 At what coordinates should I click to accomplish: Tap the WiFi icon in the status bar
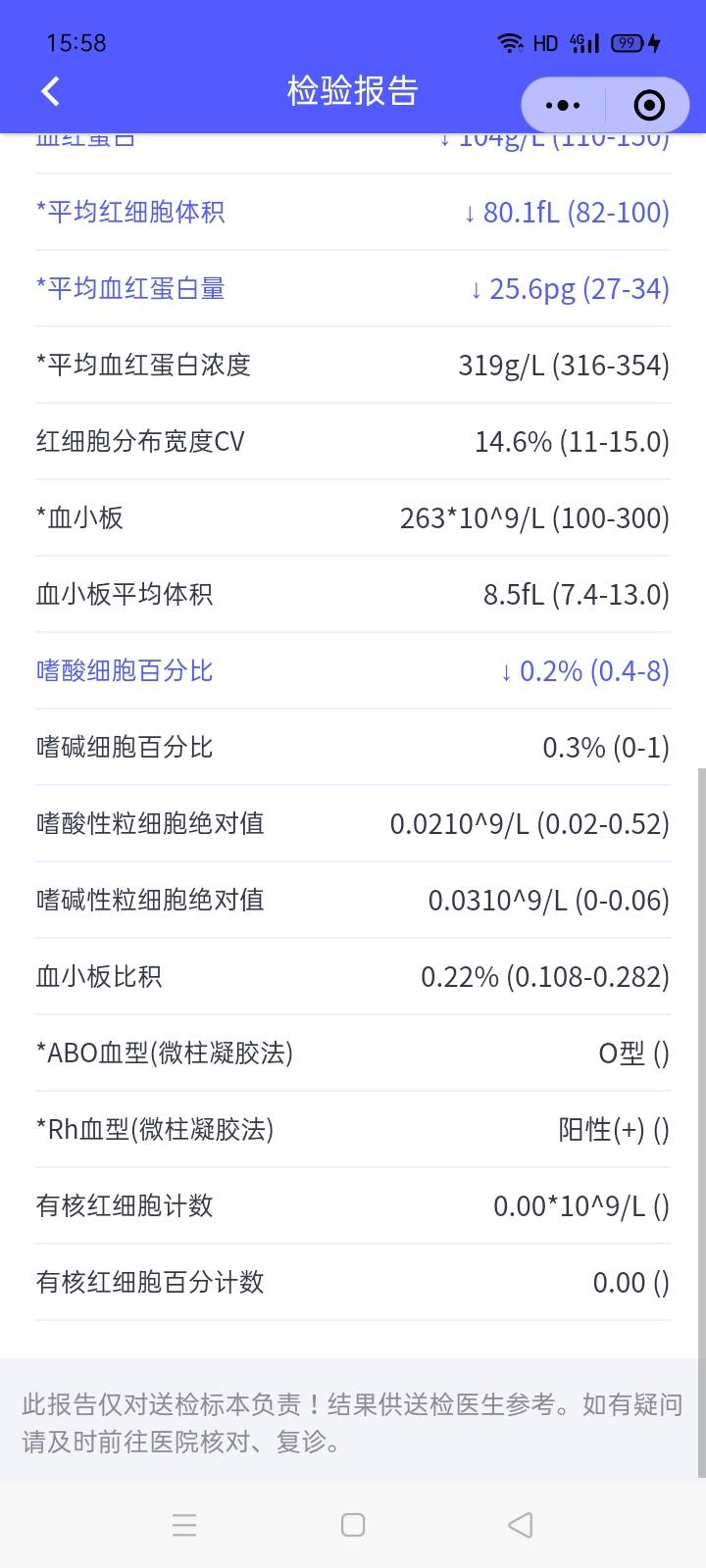pos(509,42)
